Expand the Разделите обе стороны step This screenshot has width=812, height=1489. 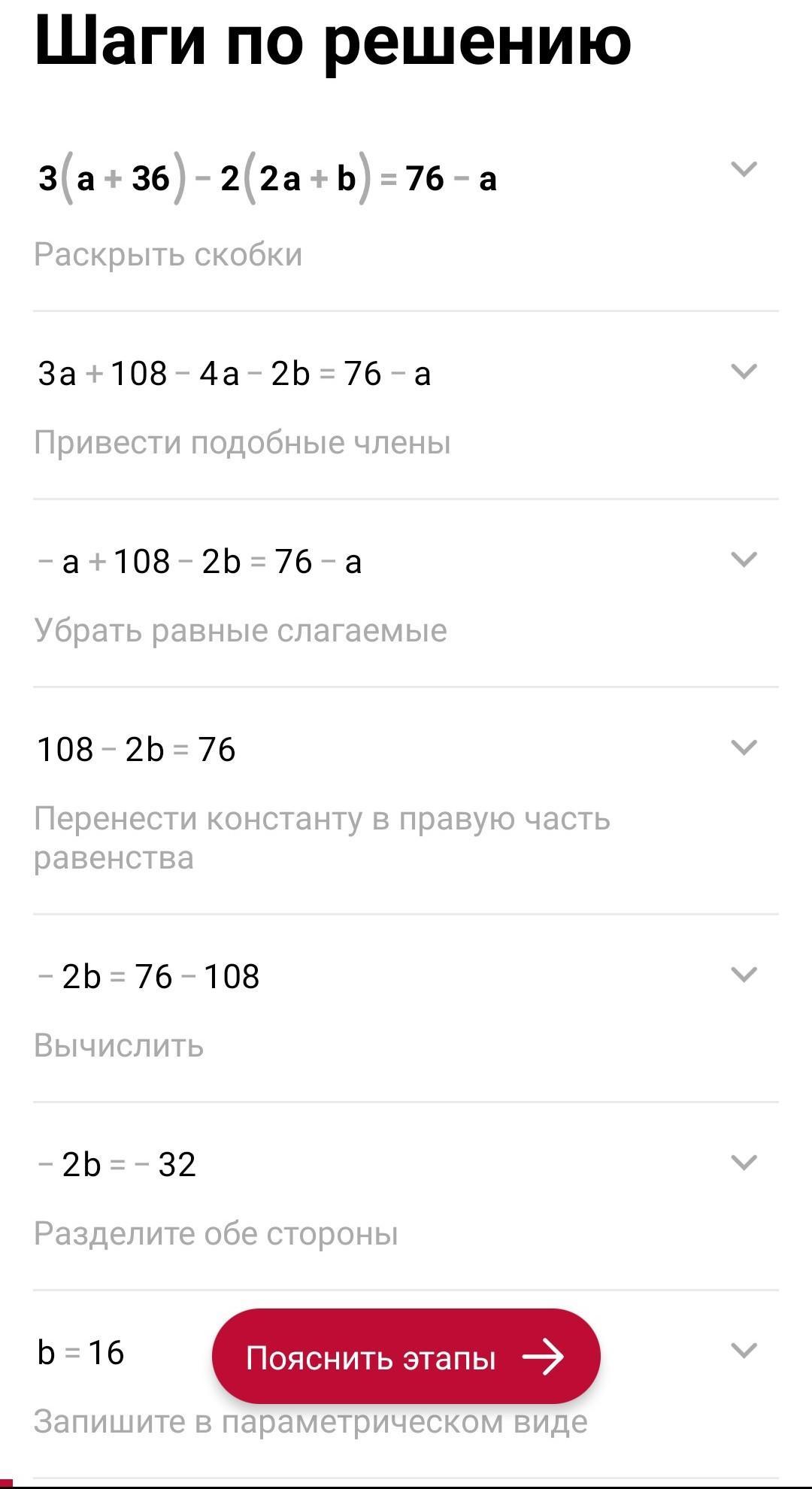coord(744,1163)
